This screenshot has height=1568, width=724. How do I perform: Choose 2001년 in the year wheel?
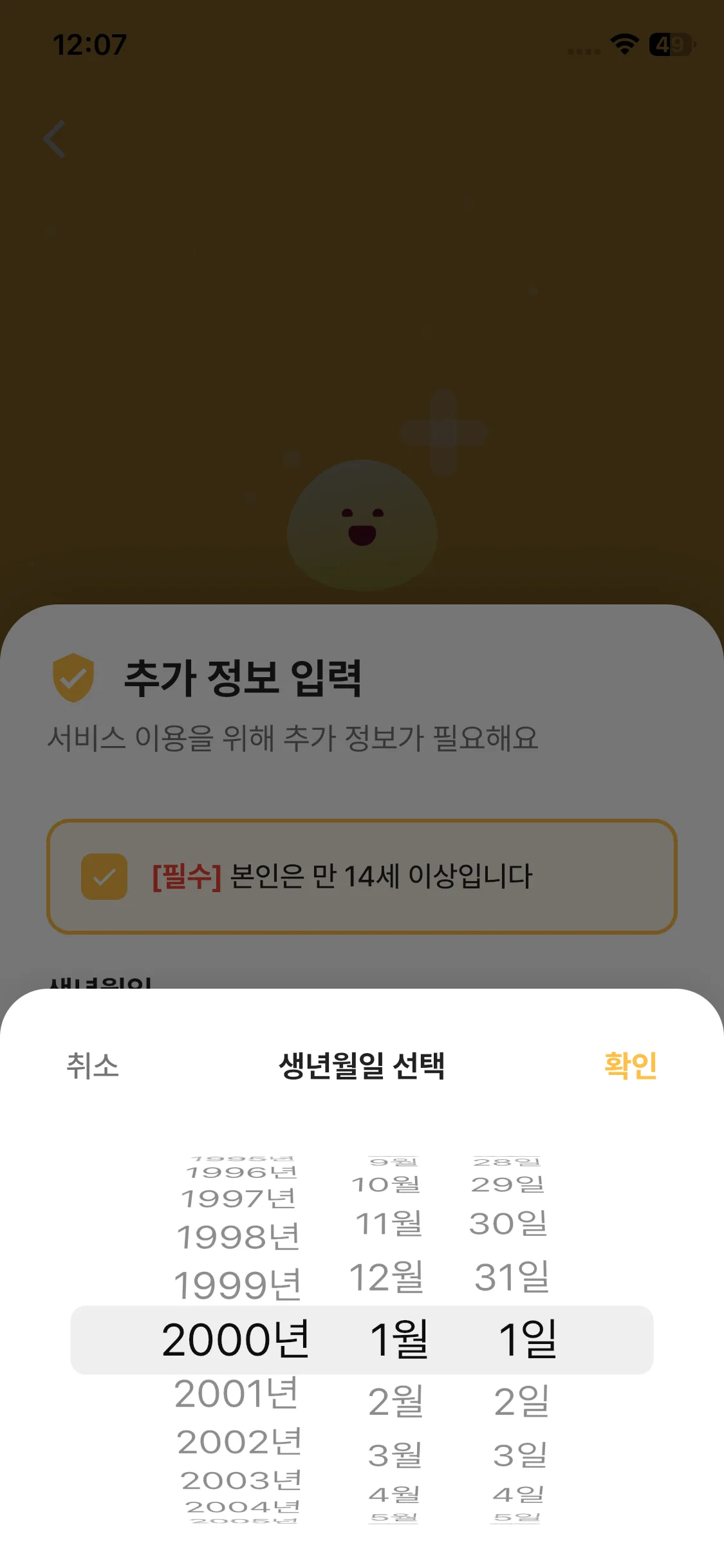click(236, 1394)
